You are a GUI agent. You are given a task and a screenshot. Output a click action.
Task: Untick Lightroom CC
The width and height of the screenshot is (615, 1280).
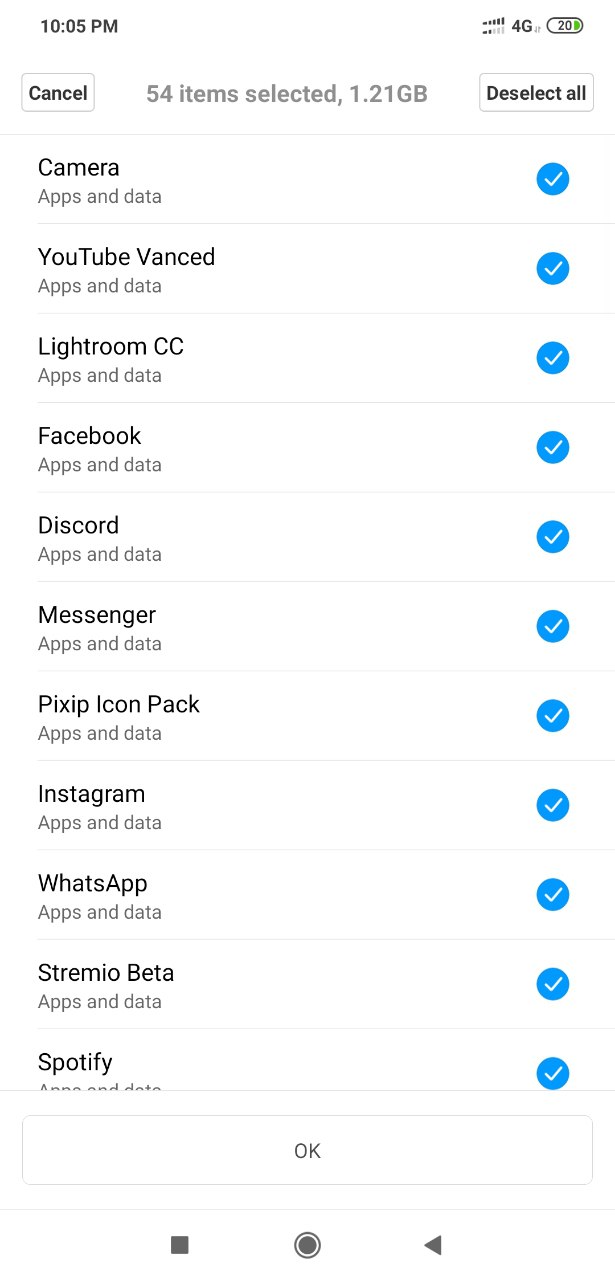[553, 358]
